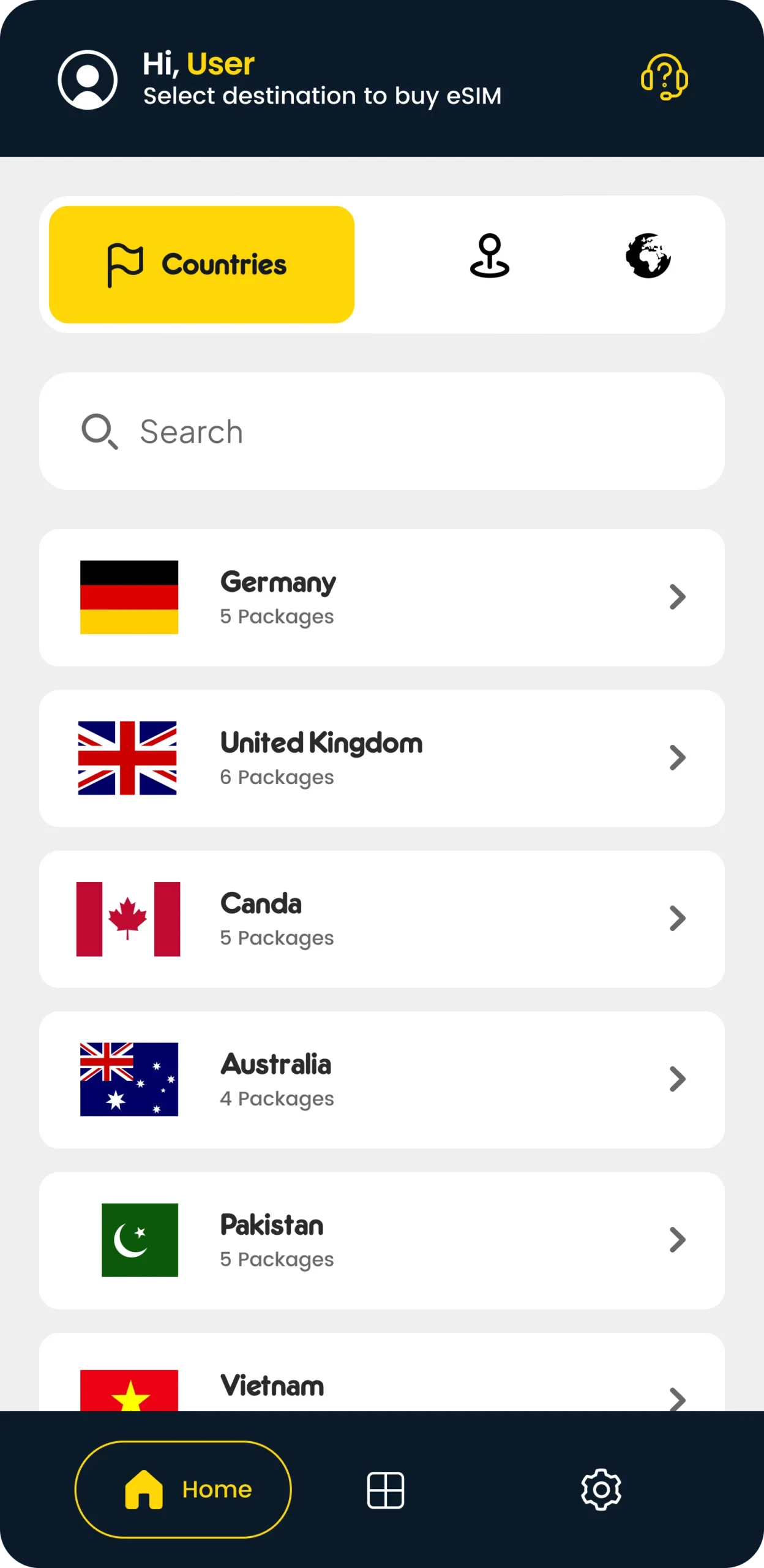Open the grid tab in the bottom bar
Image resolution: width=764 pixels, height=1568 pixels.
386,1490
